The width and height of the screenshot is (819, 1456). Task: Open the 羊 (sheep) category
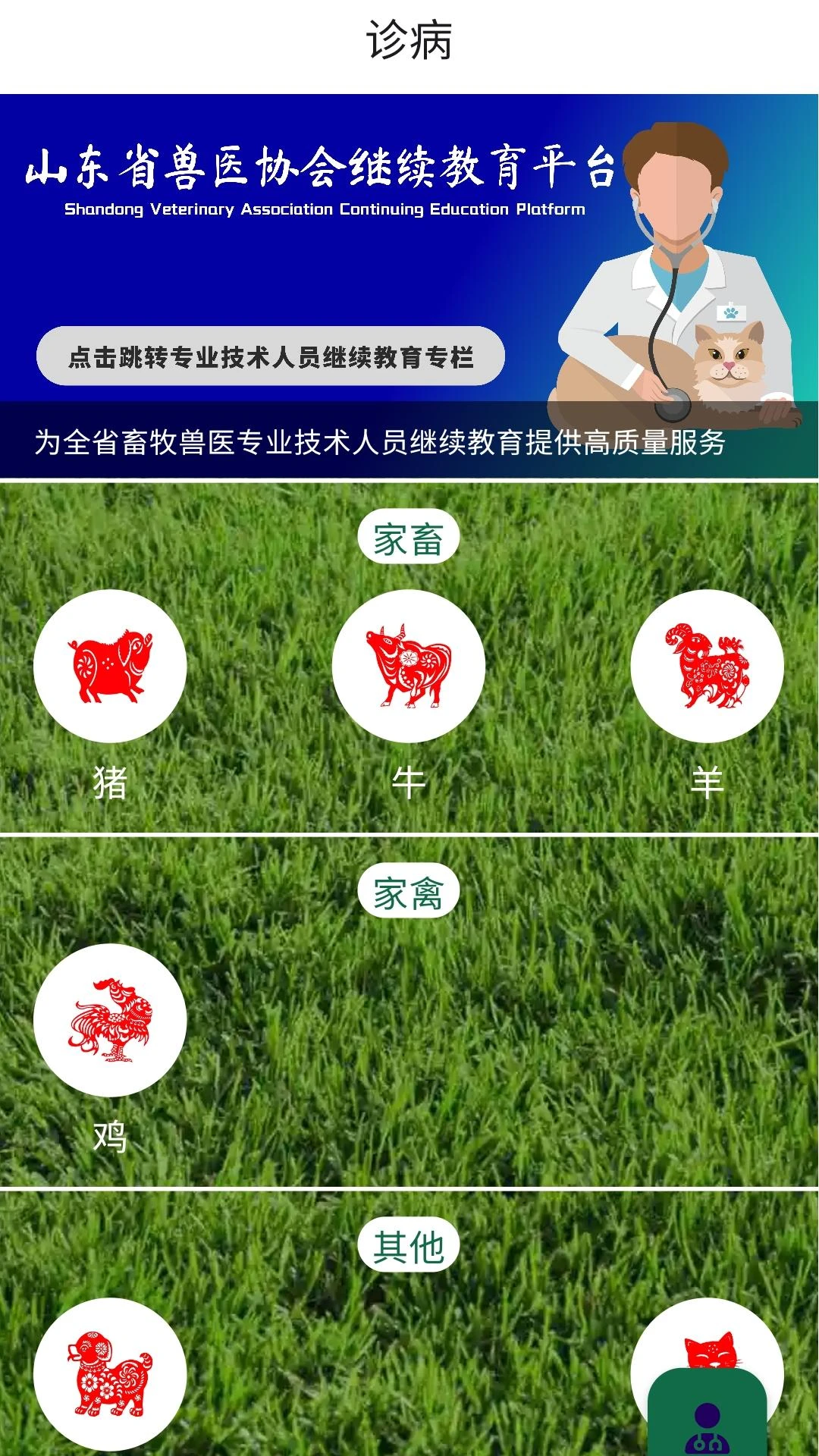click(x=707, y=666)
